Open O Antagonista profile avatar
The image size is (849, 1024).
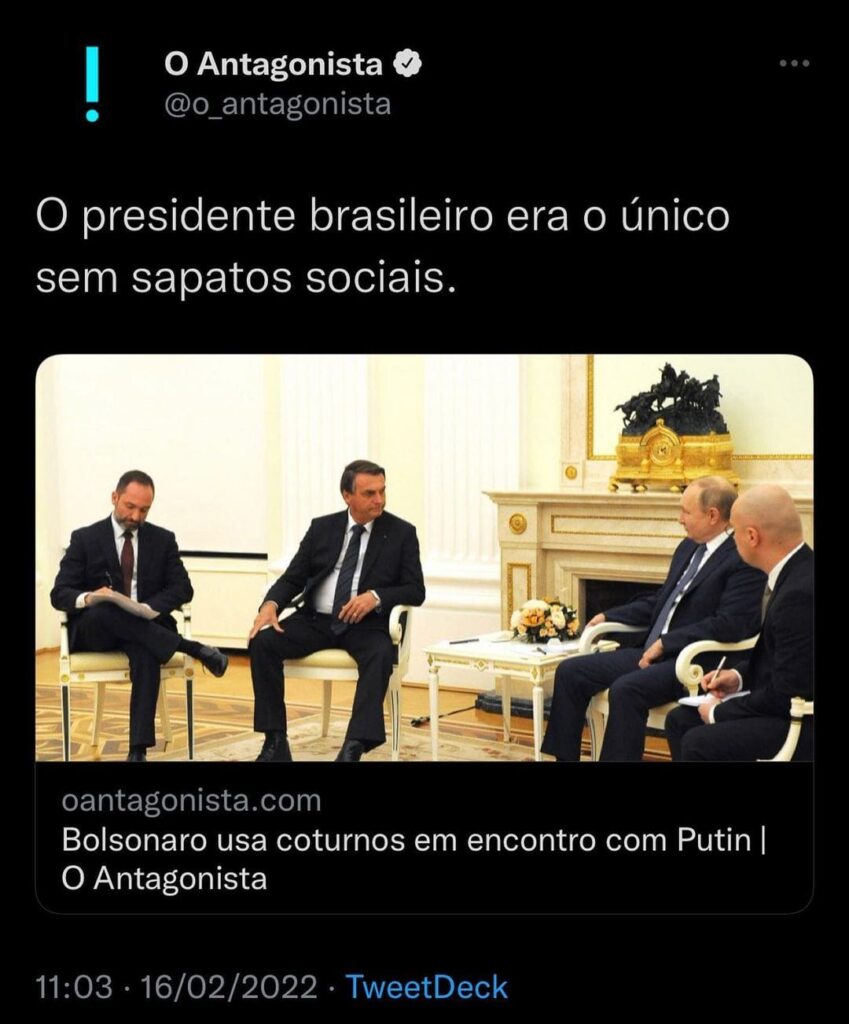tap(92, 84)
